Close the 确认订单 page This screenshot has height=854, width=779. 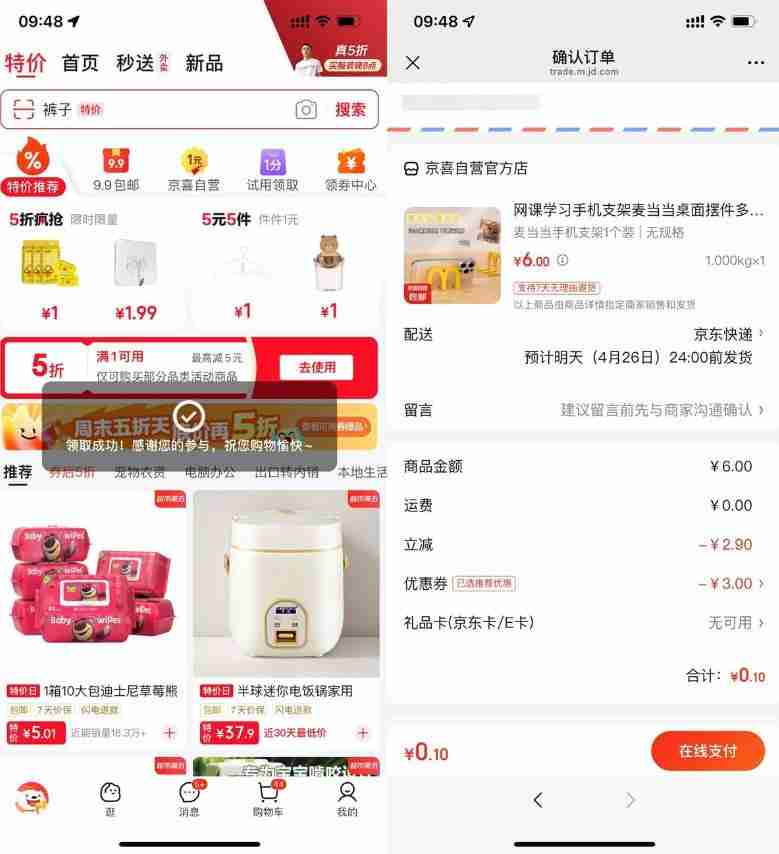(413, 63)
